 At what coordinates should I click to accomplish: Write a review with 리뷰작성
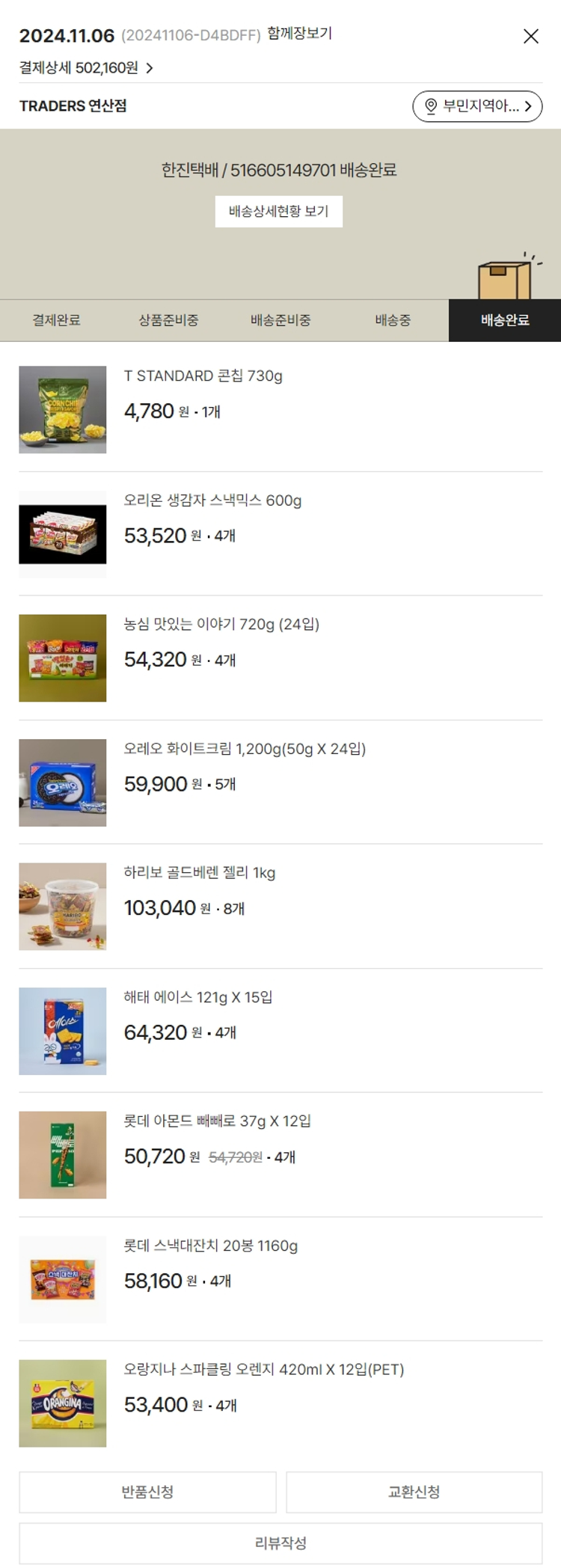click(280, 1543)
